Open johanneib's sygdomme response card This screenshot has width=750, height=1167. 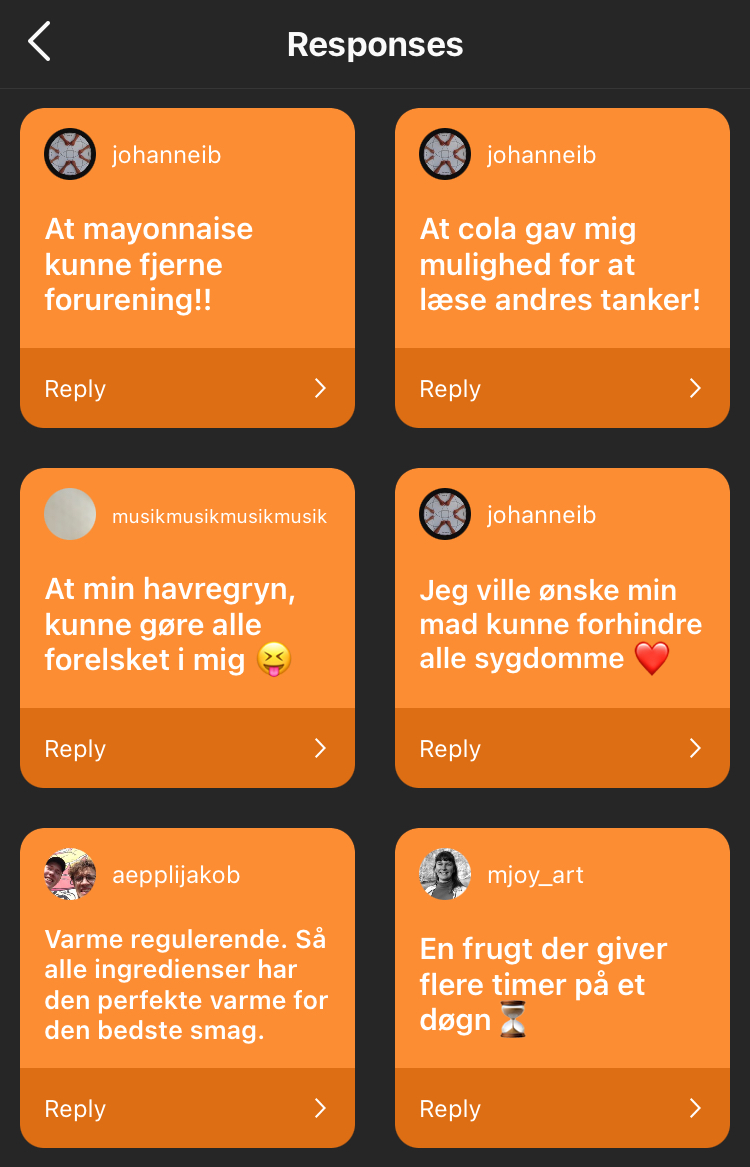[562, 624]
